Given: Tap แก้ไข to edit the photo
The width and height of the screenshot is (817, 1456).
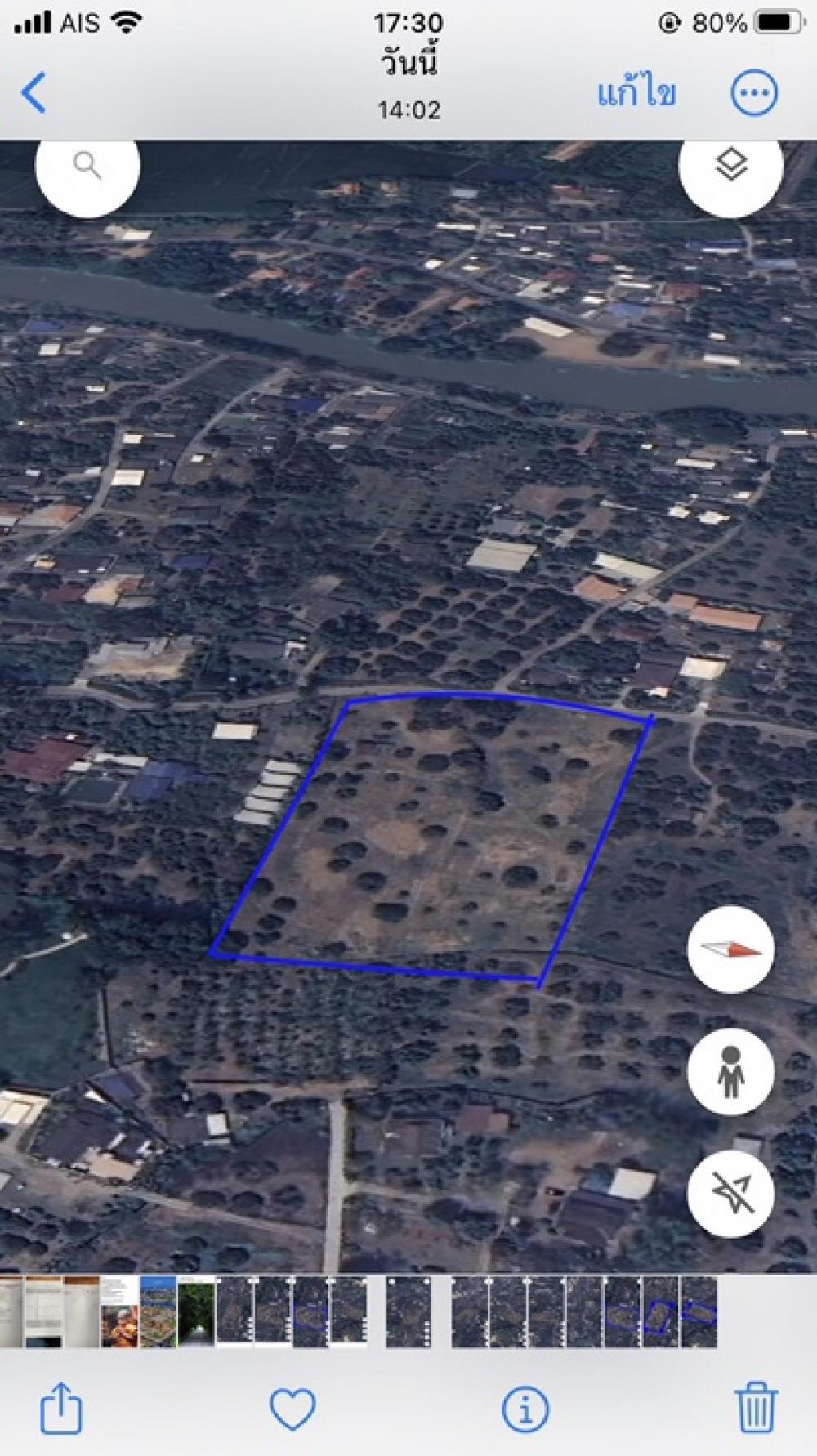Looking at the screenshot, I should 637,93.
